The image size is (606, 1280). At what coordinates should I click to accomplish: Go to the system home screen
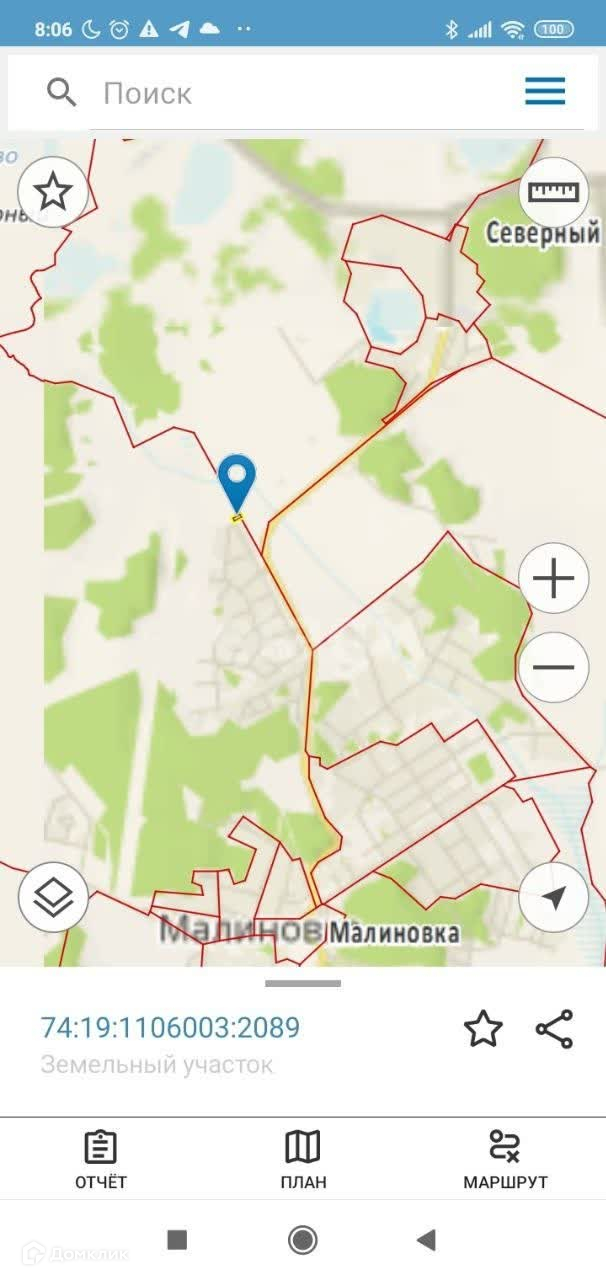coord(303,1240)
